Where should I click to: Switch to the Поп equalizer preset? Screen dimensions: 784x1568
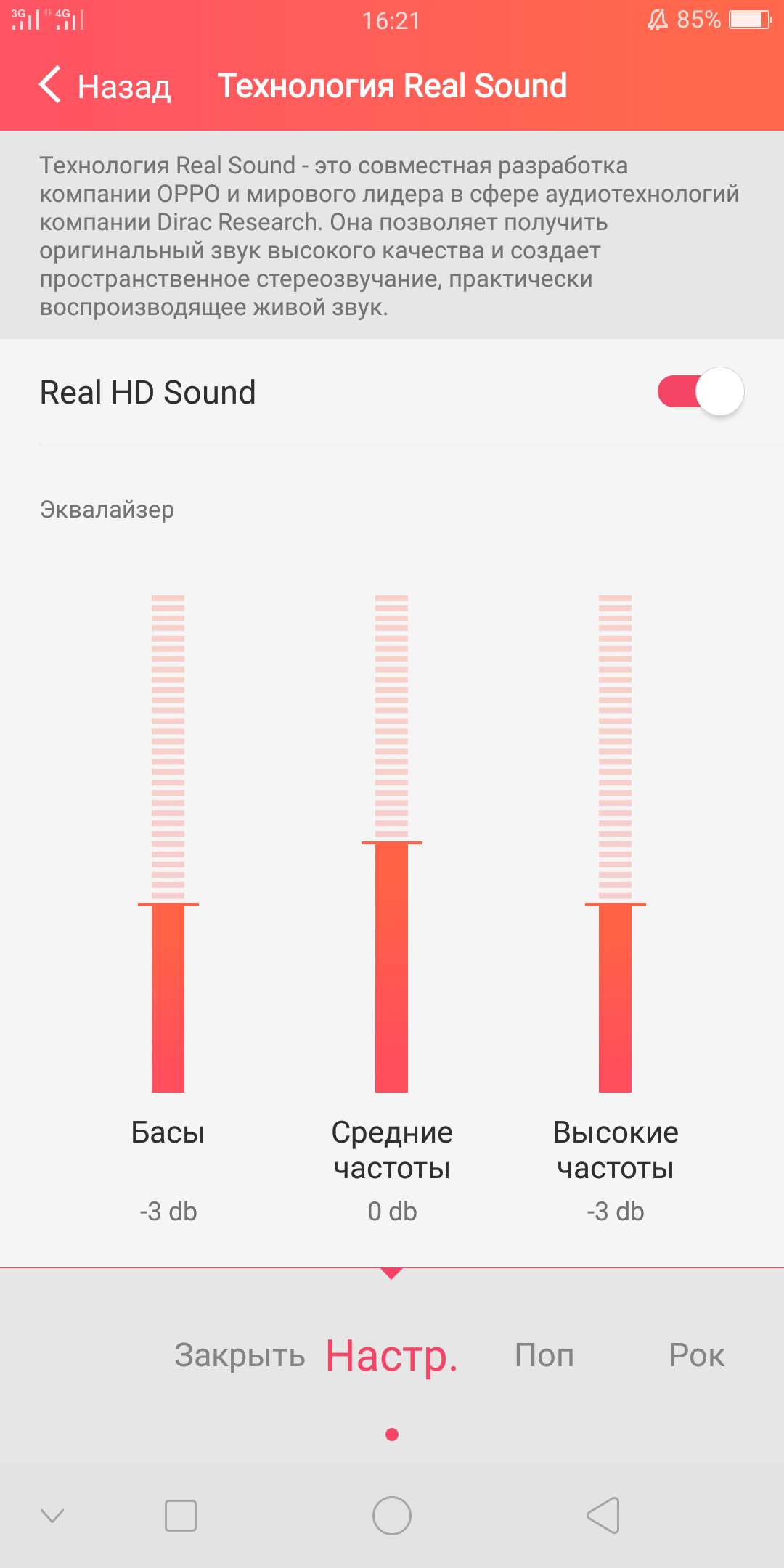click(x=544, y=1355)
